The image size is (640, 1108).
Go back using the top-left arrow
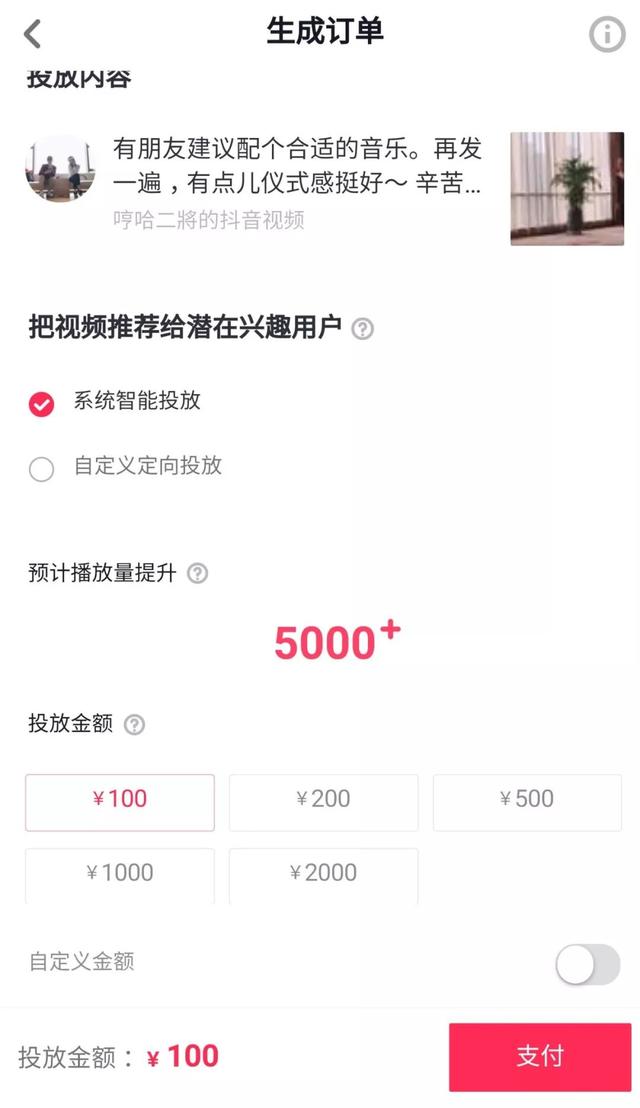(x=32, y=33)
